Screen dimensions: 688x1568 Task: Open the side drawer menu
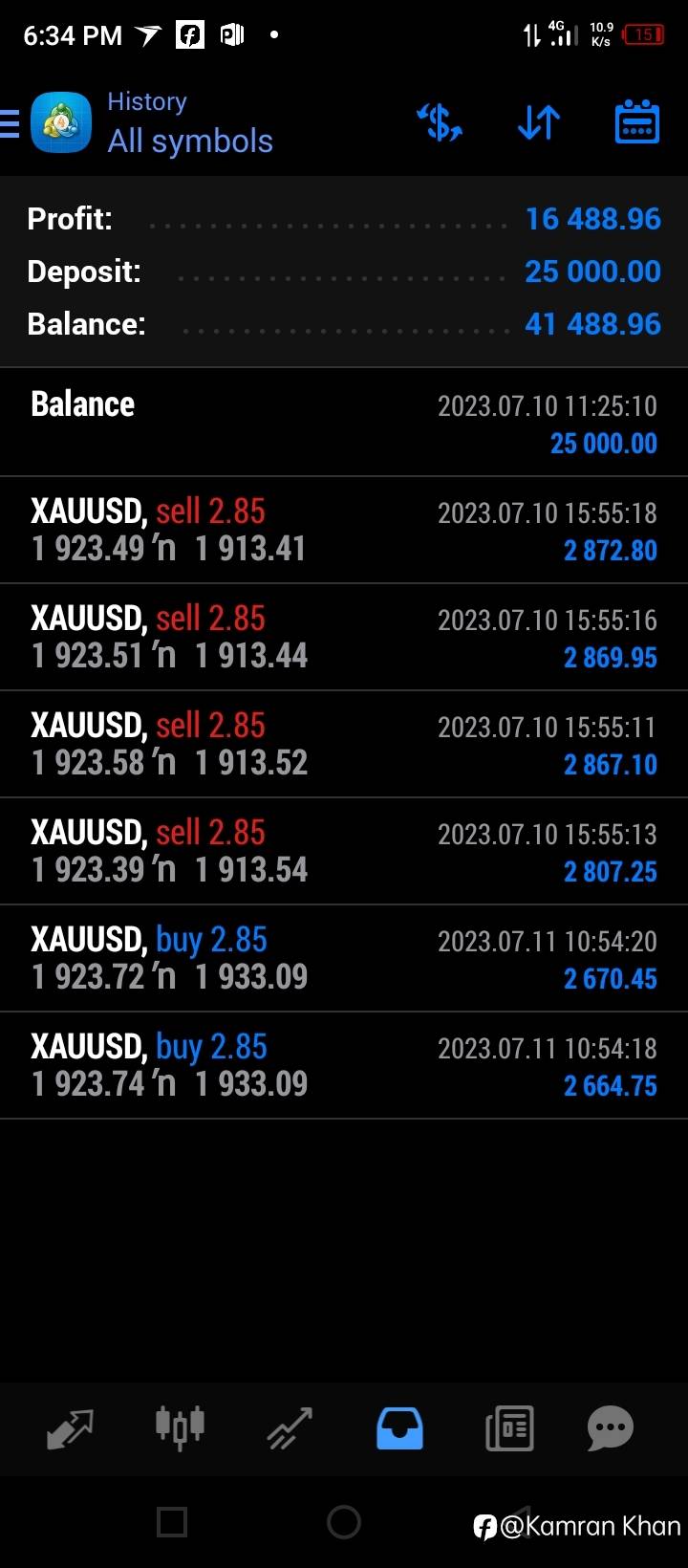pos(10,123)
